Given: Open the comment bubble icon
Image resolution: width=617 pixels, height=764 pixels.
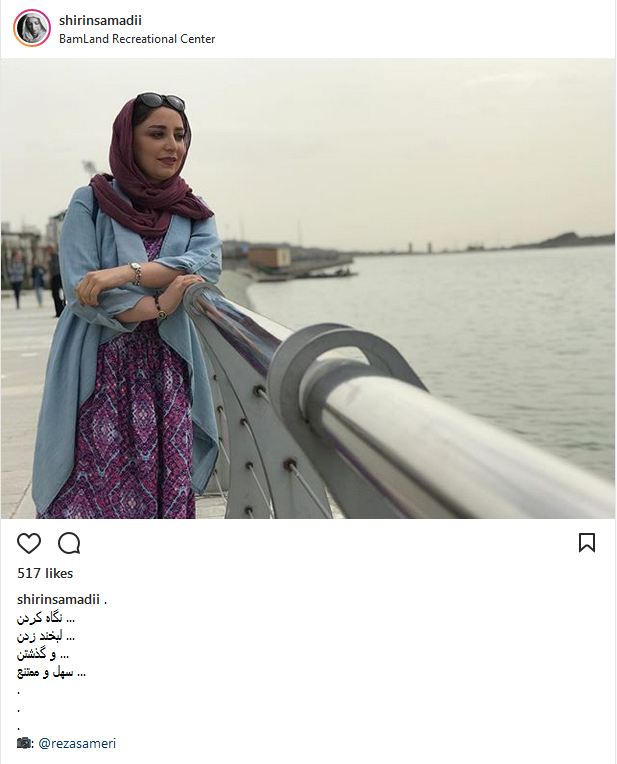Looking at the screenshot, I should point(69,543).
